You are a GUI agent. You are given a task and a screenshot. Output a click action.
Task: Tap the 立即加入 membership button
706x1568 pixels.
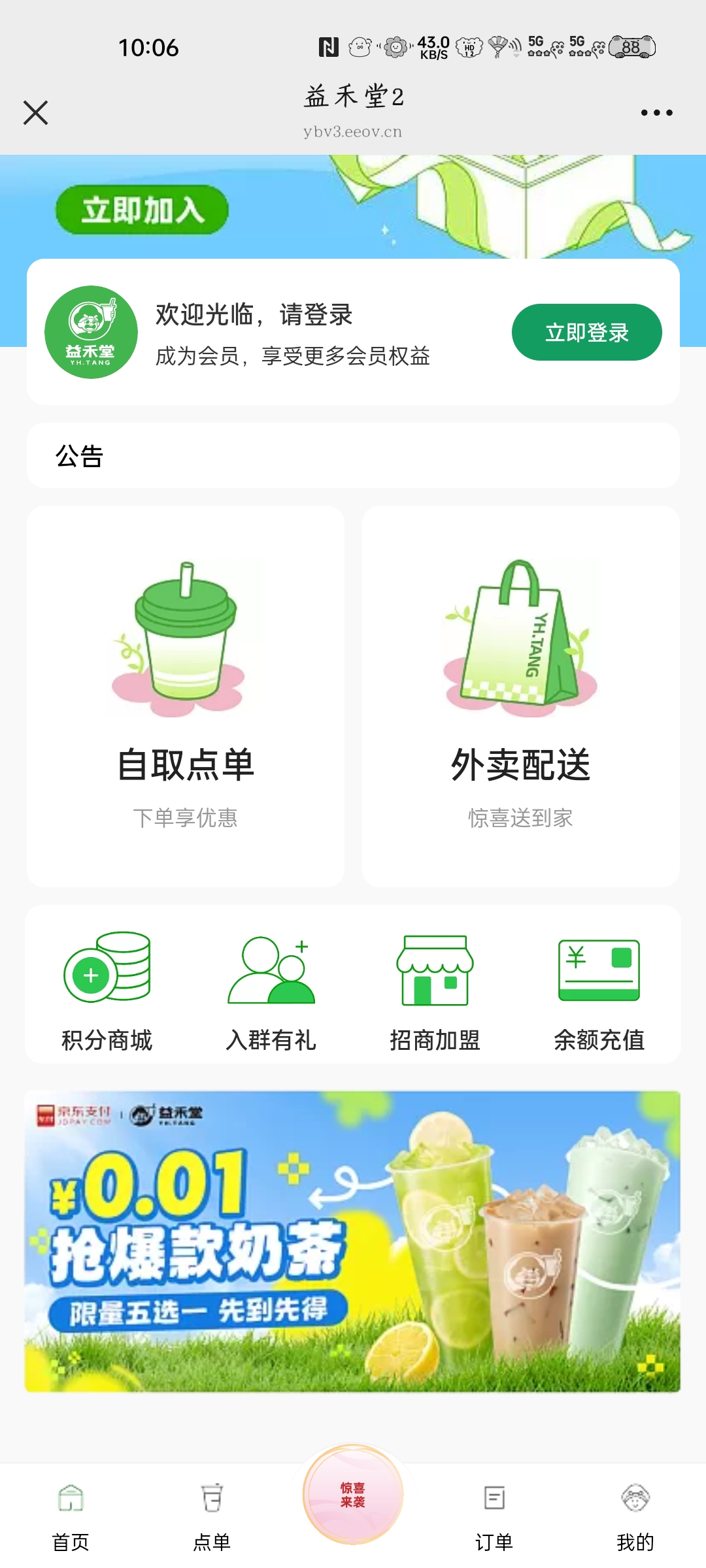(143, 210)
